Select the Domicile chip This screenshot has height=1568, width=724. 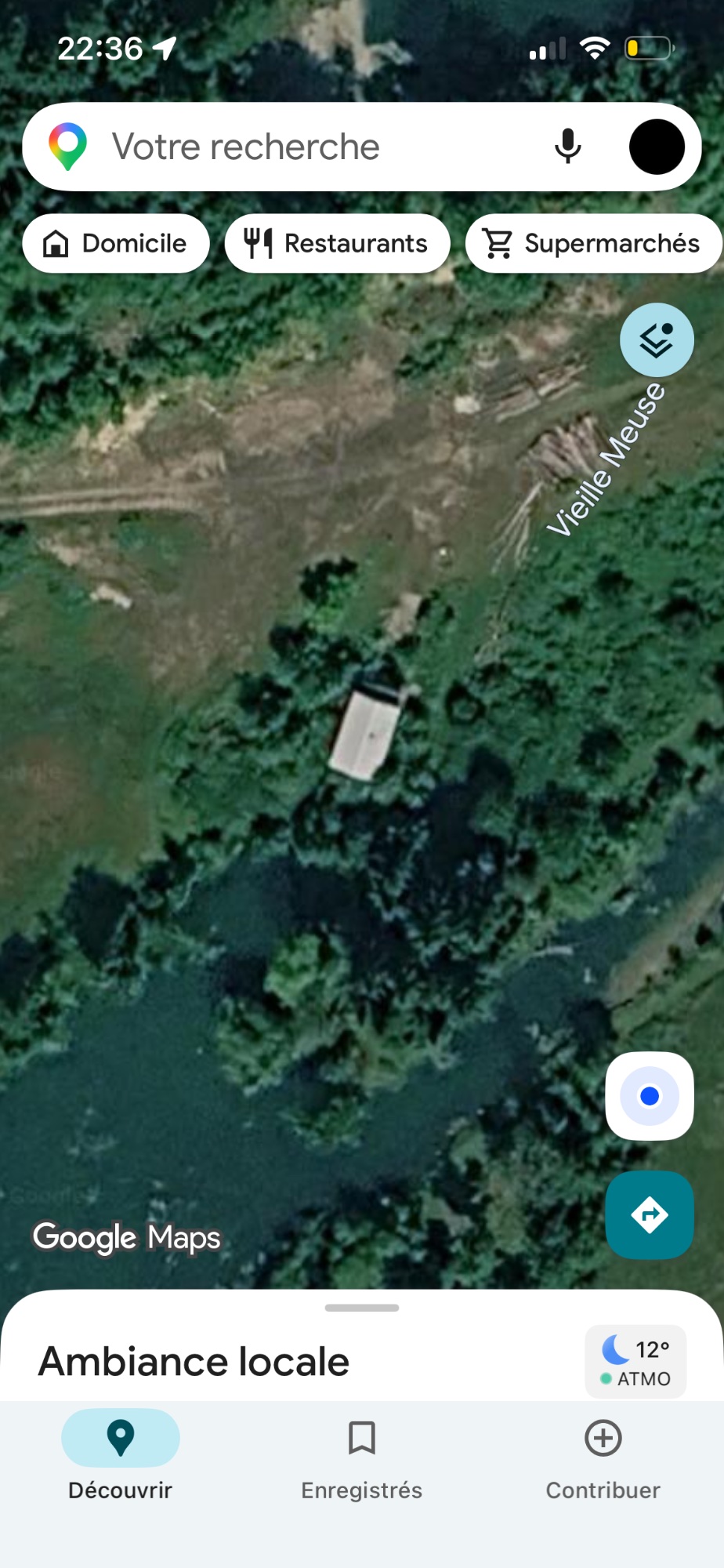point(116,243)
